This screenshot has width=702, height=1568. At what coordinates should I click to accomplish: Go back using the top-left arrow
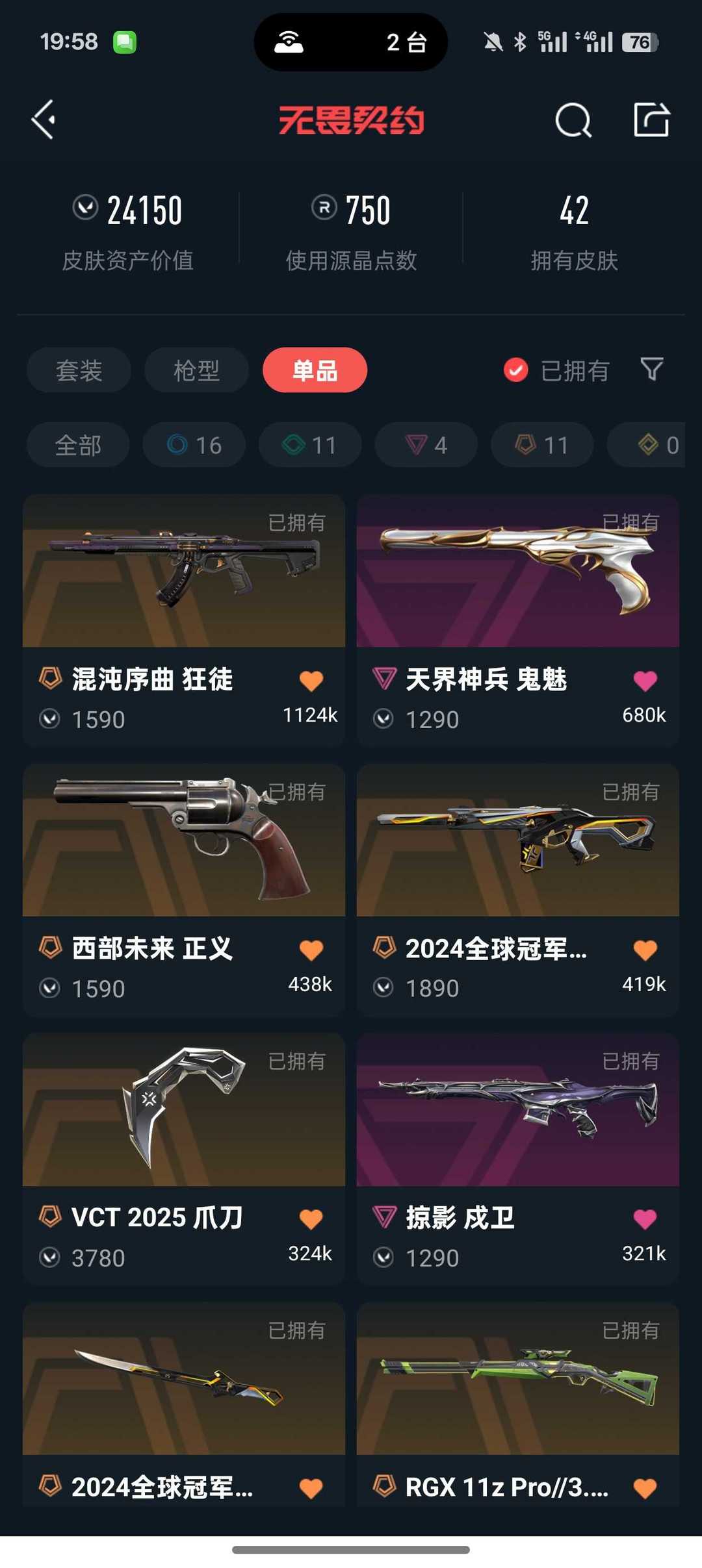click(x=44, y=120)
